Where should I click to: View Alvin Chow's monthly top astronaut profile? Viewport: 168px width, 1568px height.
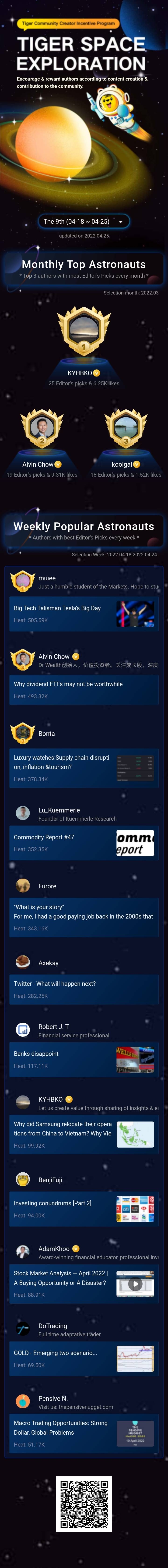click(41, 429)
